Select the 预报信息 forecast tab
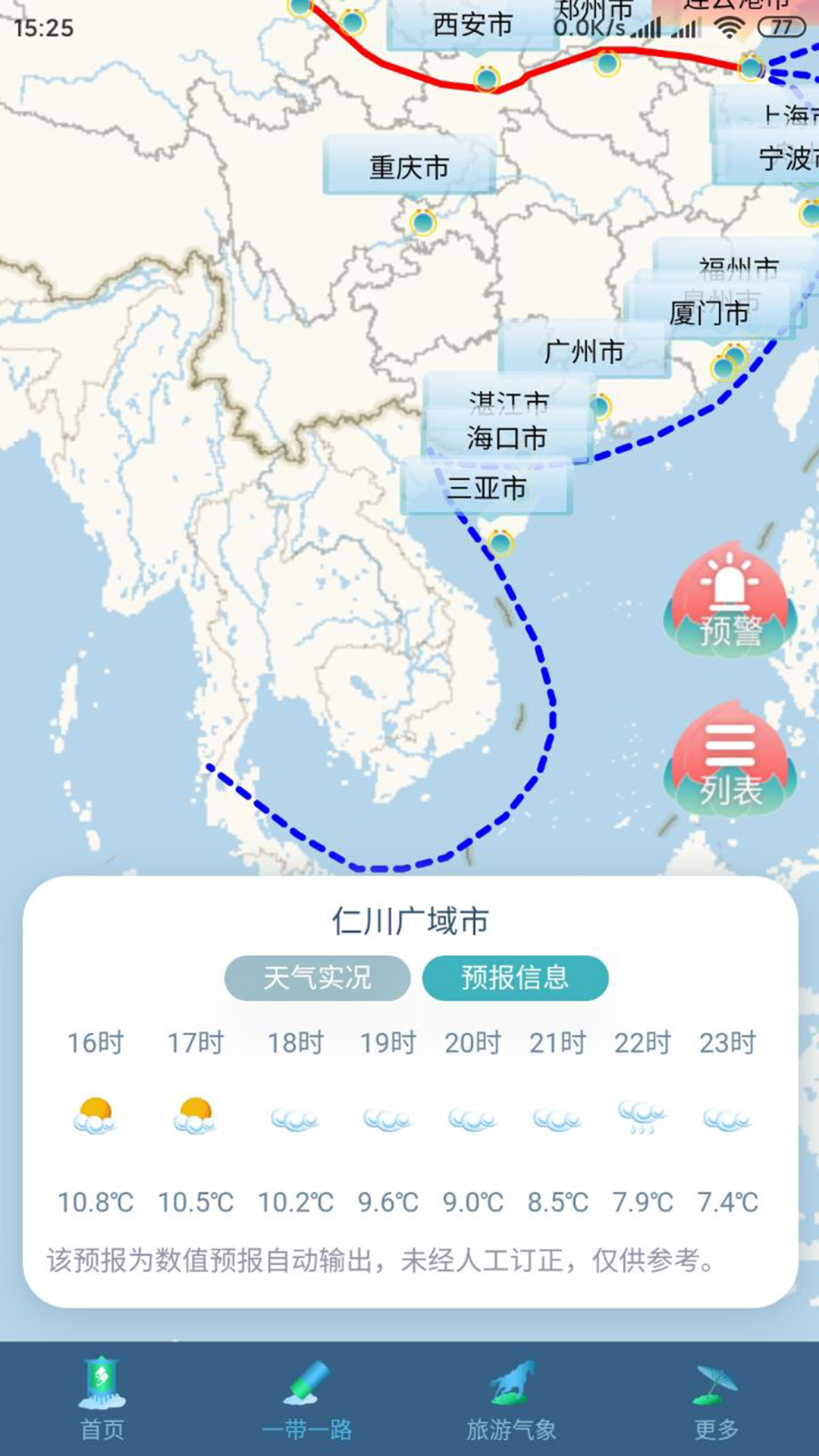 coord(515,977)
